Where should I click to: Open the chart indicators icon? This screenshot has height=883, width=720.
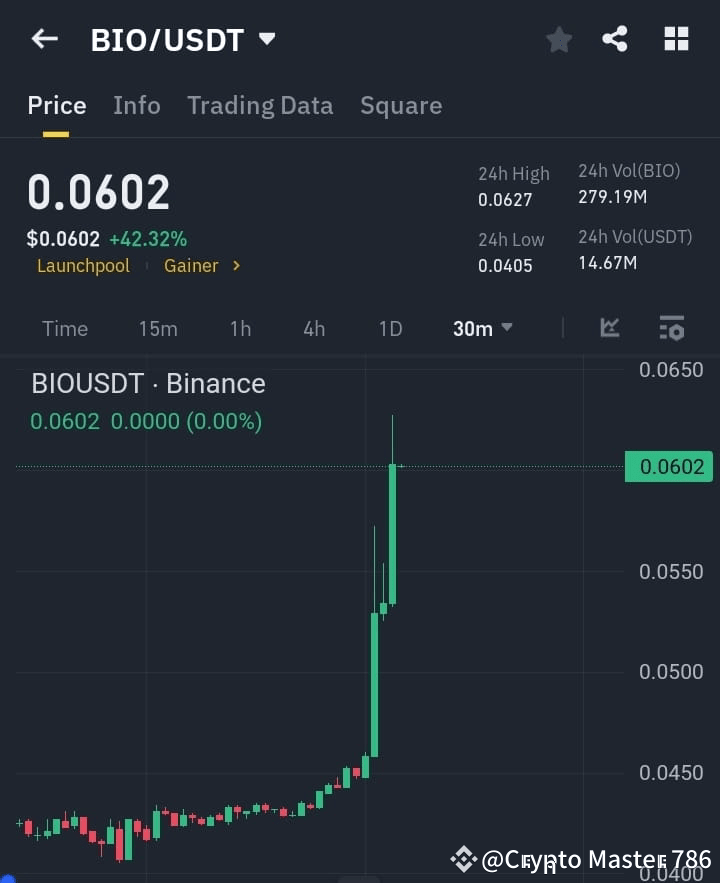pyautogui.click(x=609, y=328)
